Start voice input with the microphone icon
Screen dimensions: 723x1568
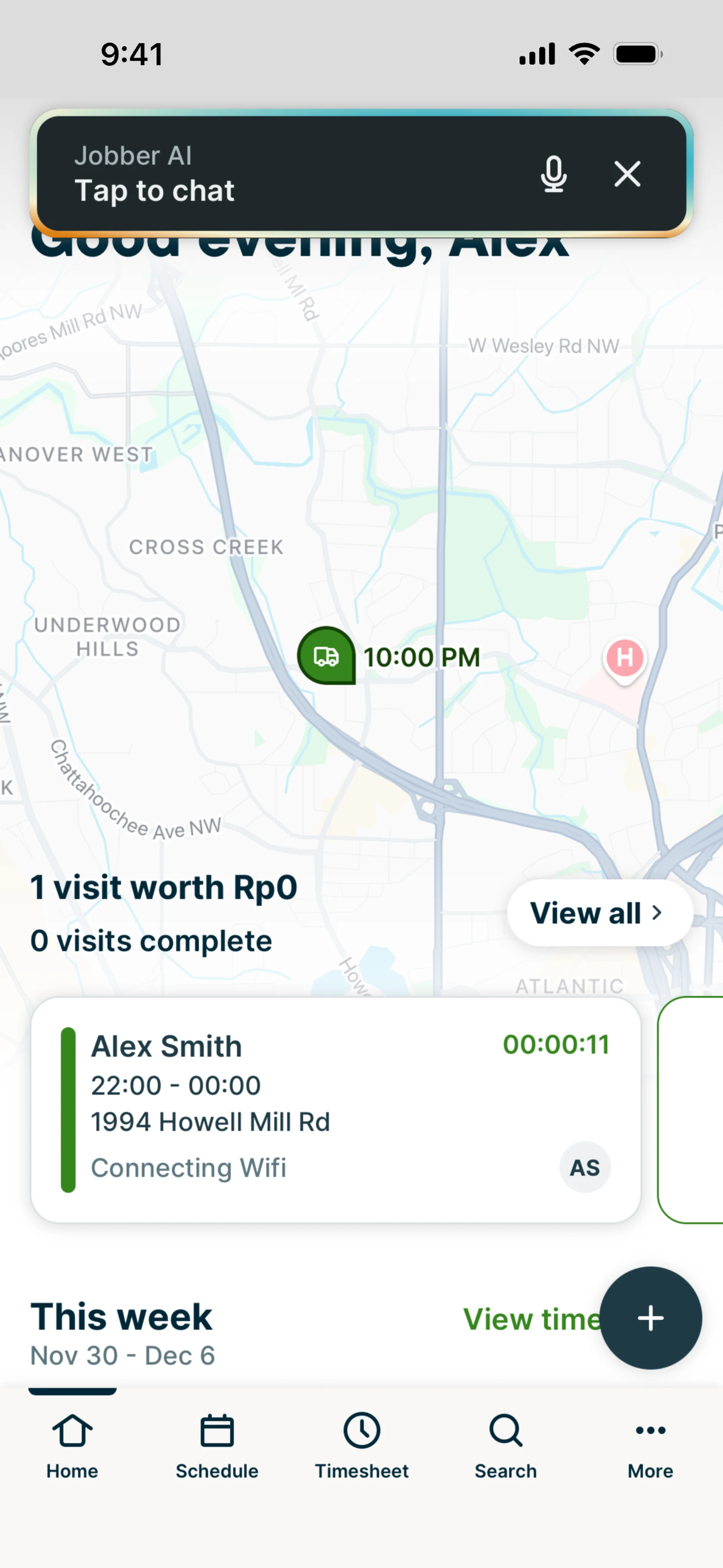553,174
